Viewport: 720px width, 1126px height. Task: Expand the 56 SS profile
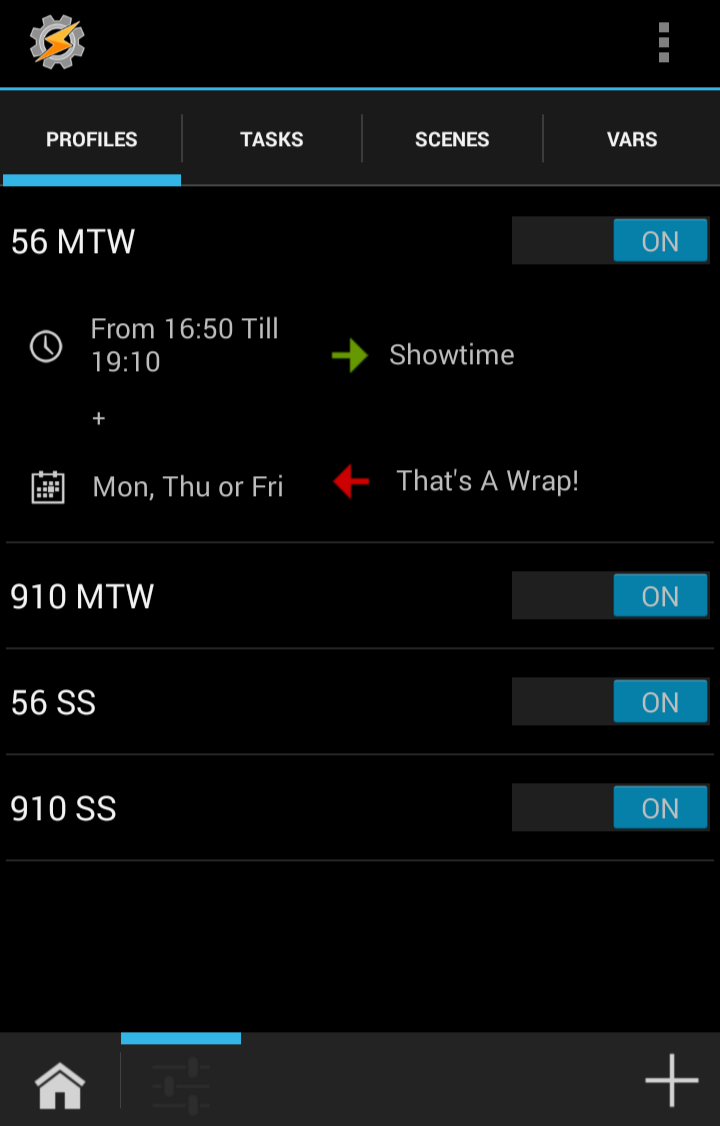pos(54,703)
